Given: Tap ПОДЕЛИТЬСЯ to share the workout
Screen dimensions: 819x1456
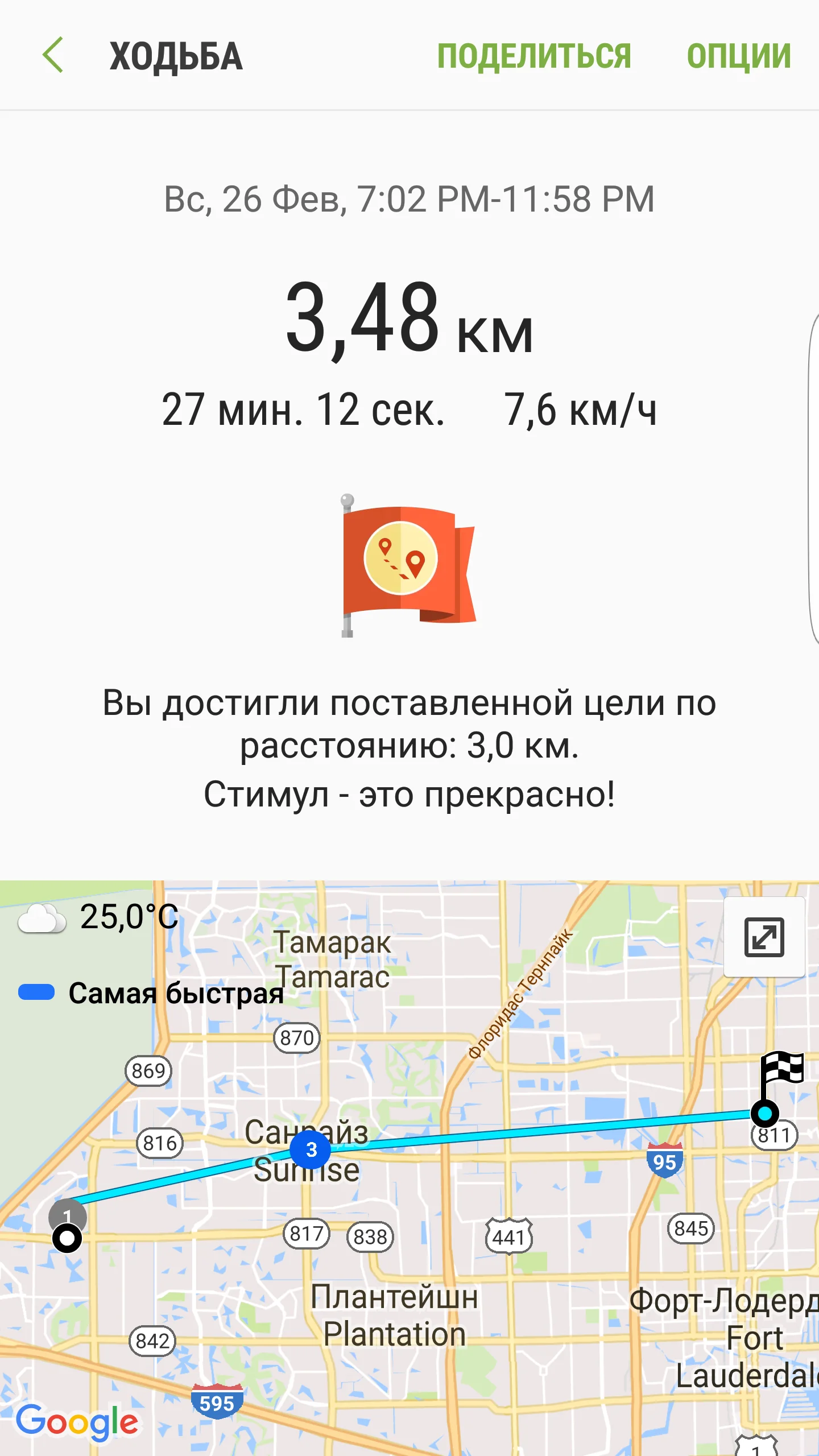Looking at the screenshot, I should pos(533,56).
